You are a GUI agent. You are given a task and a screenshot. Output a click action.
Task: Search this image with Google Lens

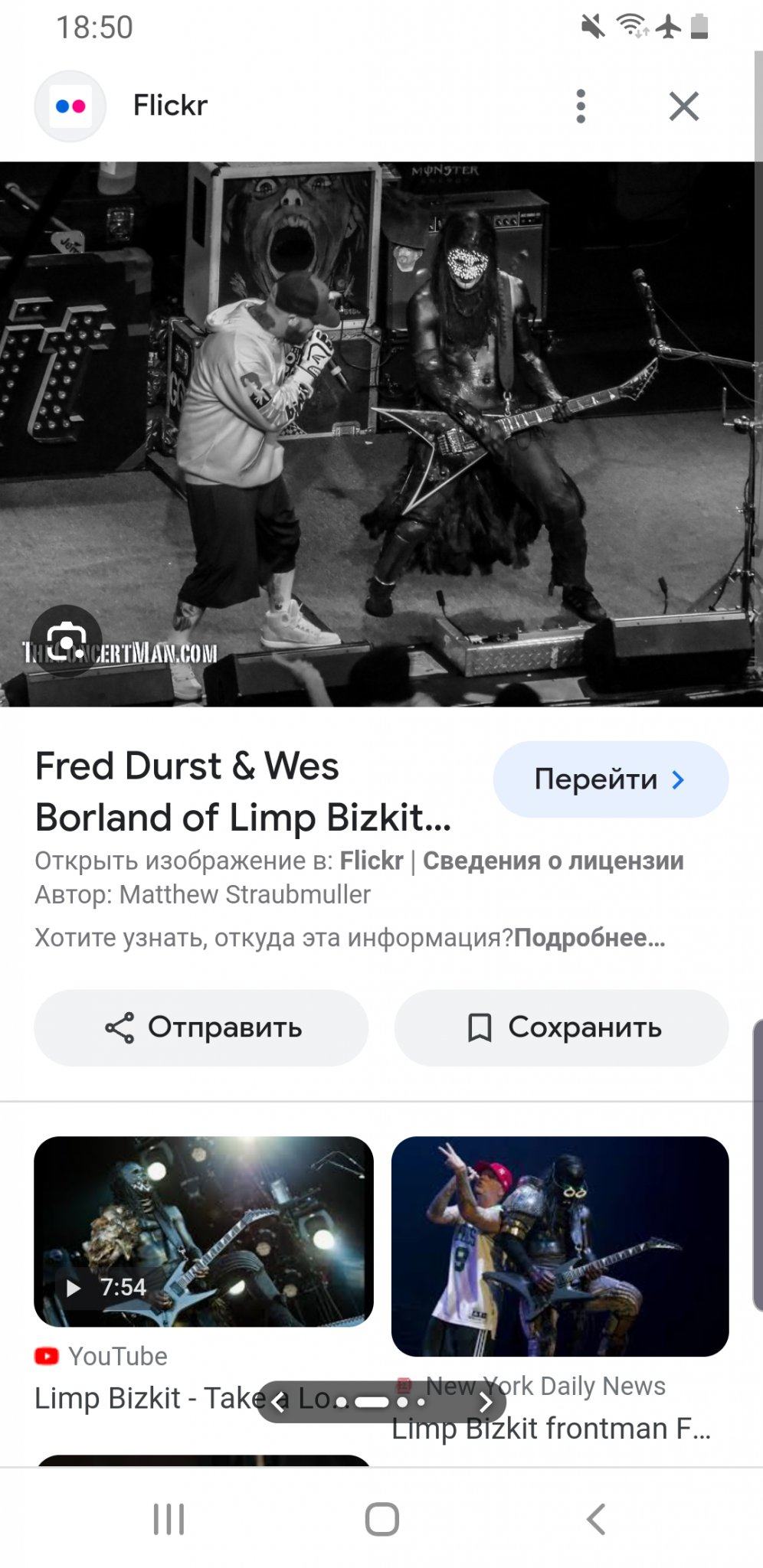coord(67,639)
